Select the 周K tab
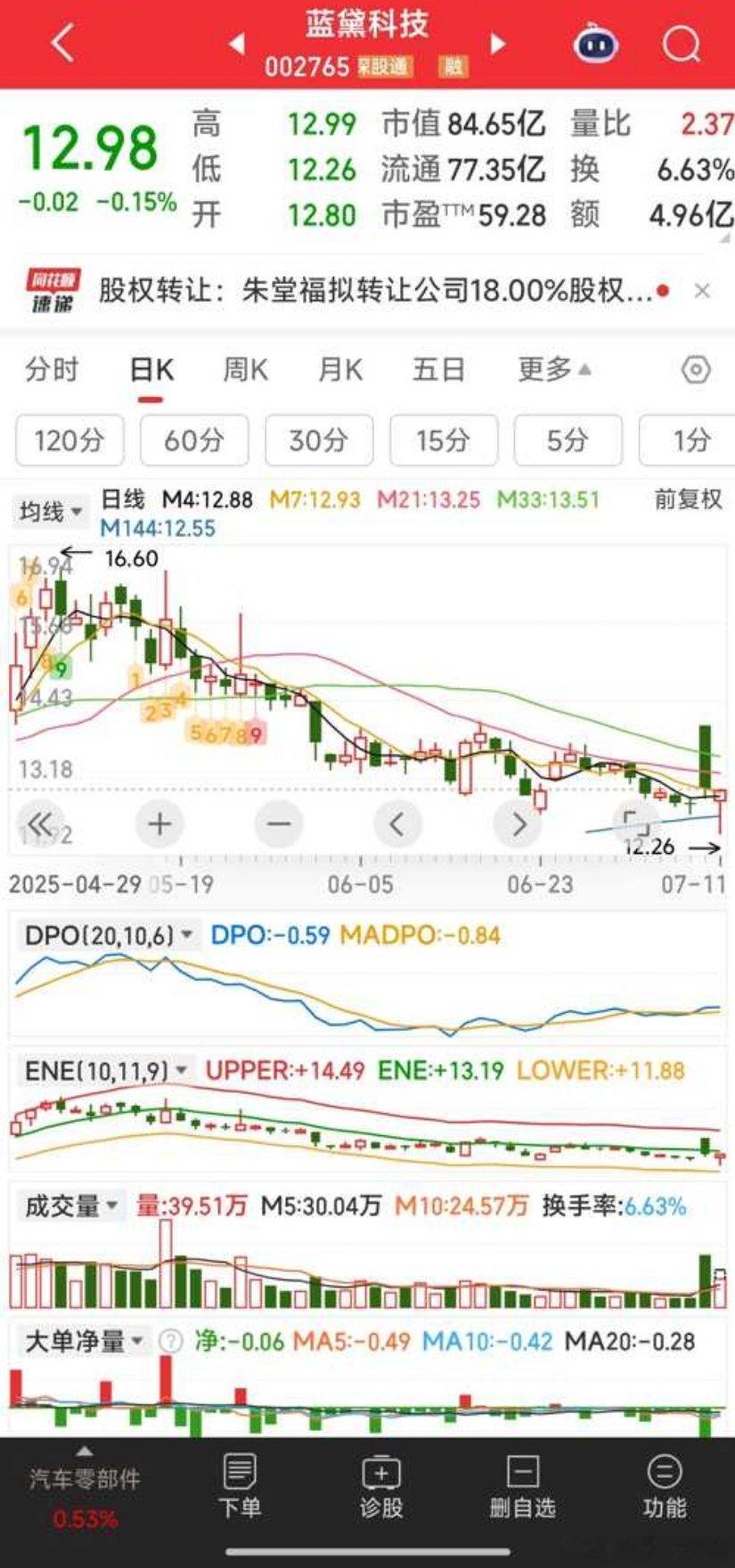Viewport: 735px width, 1568px height. (x=245, y=369)
